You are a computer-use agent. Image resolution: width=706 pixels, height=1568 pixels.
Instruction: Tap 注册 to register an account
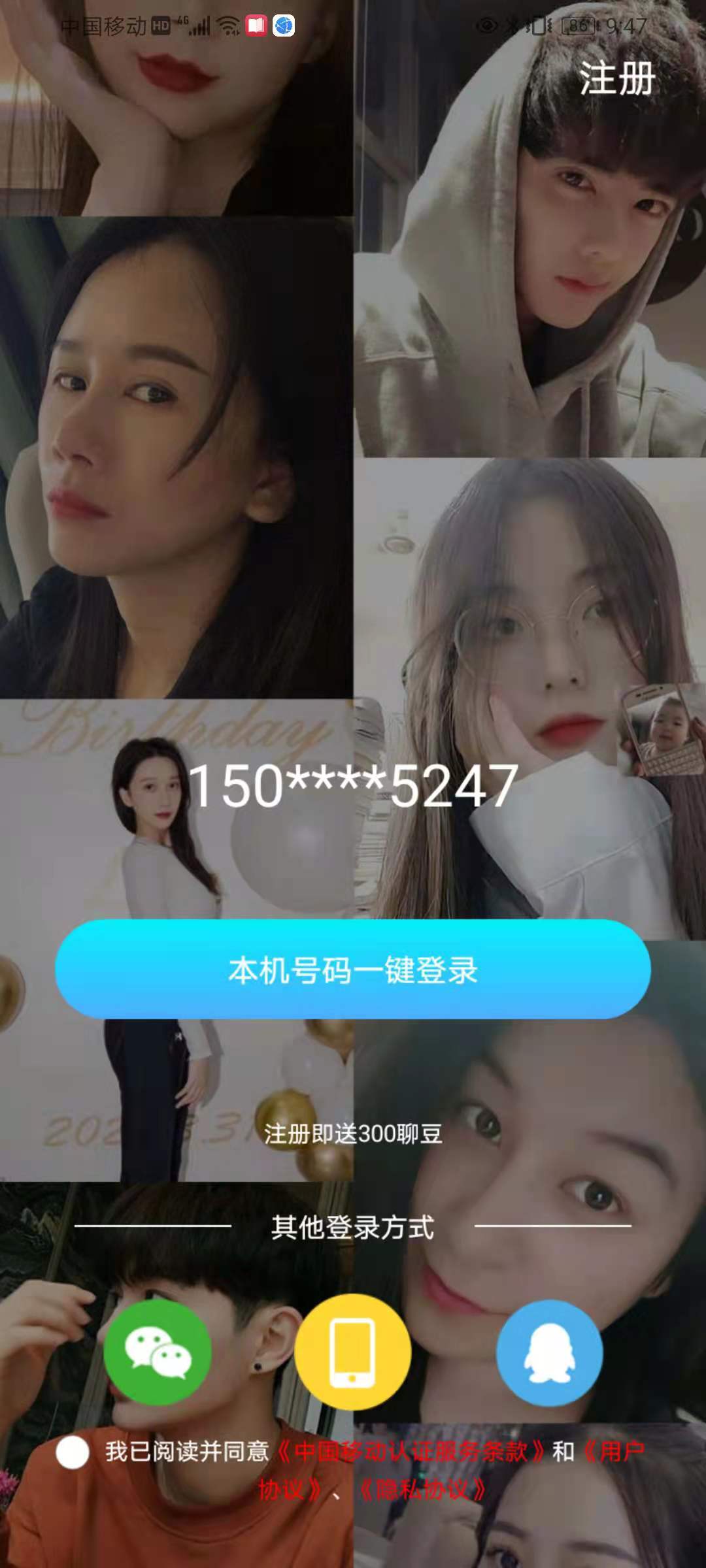tap(616, 79)
